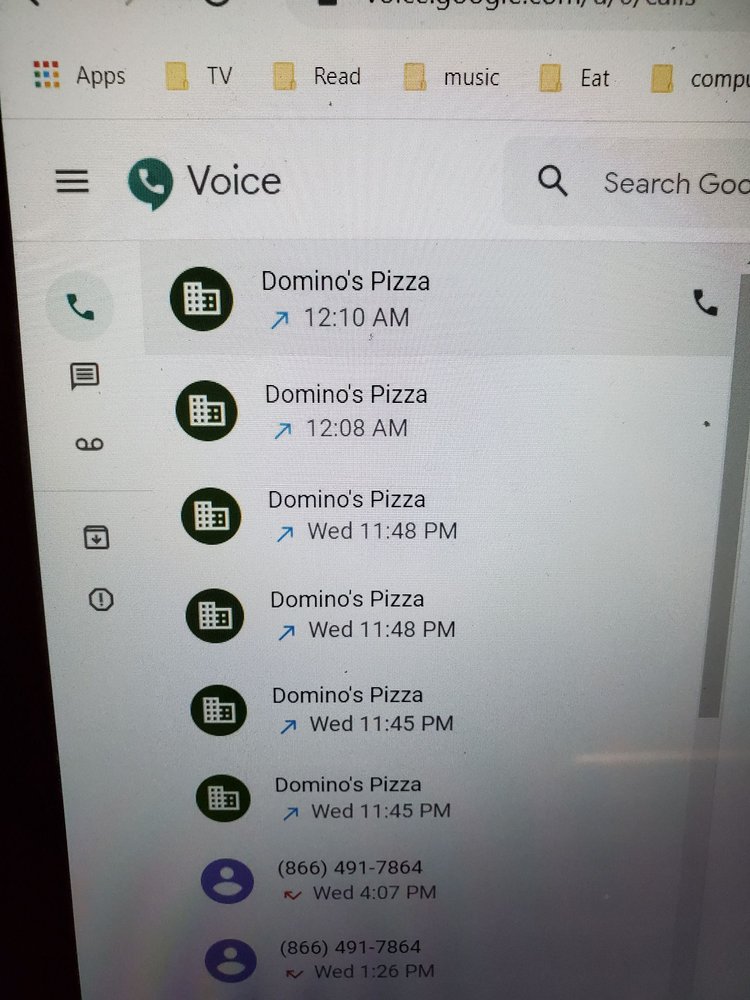Tap the Search Google Voice field
This screenshot has height=1000, width=750.
672,183
